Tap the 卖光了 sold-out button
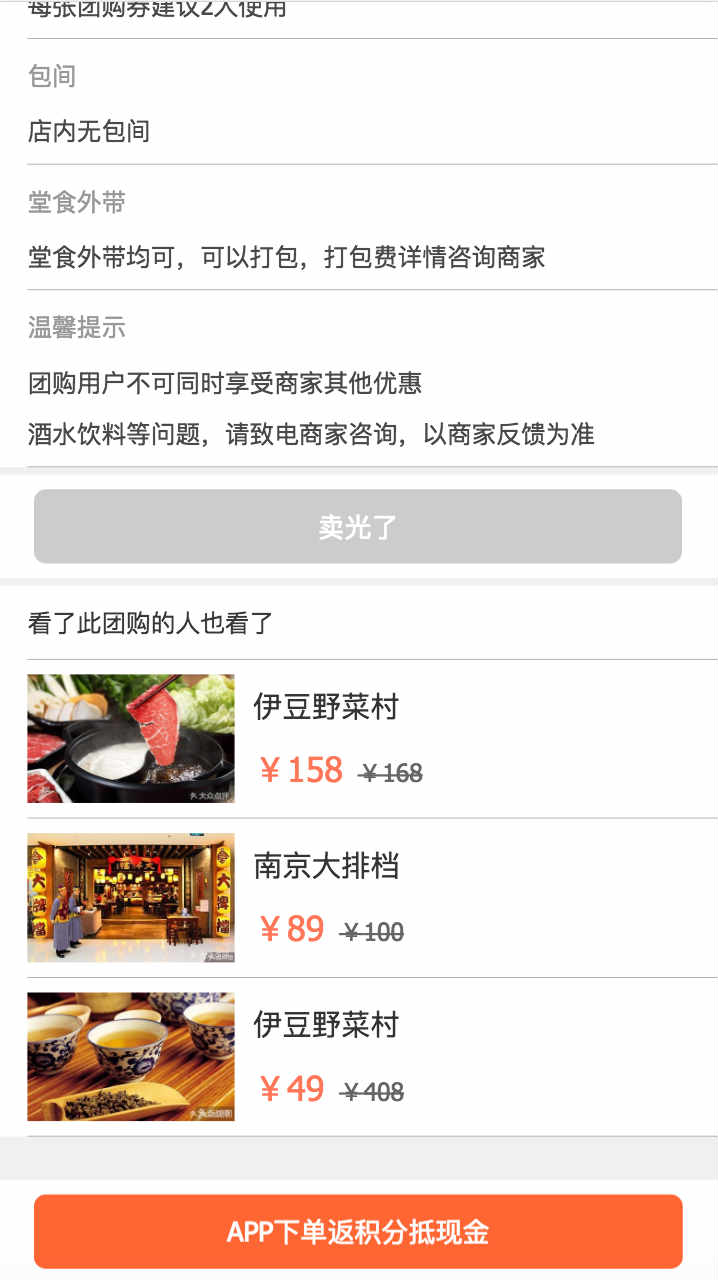 pyautogui.click(x=358, y=526)
